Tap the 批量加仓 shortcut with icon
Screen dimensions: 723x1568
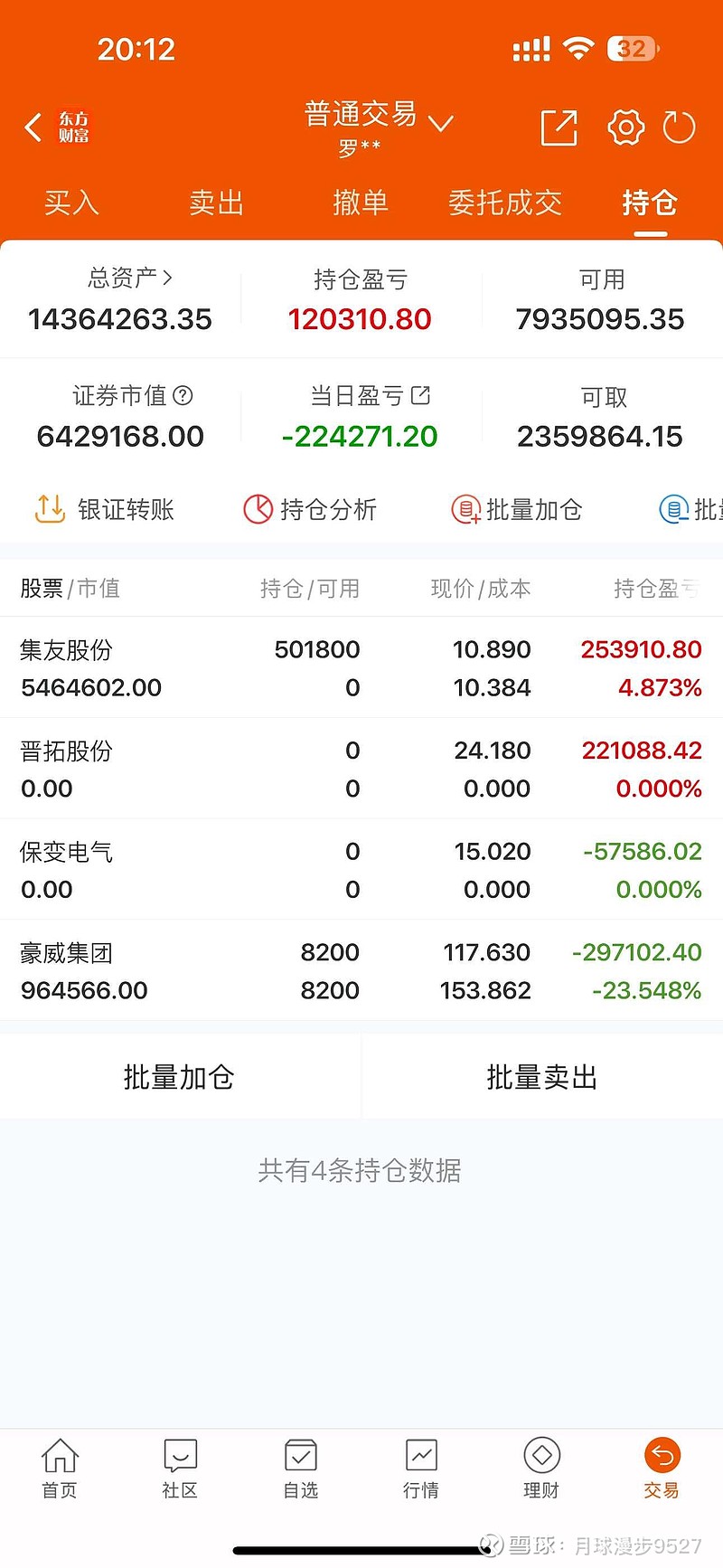[x=517, y=509]
